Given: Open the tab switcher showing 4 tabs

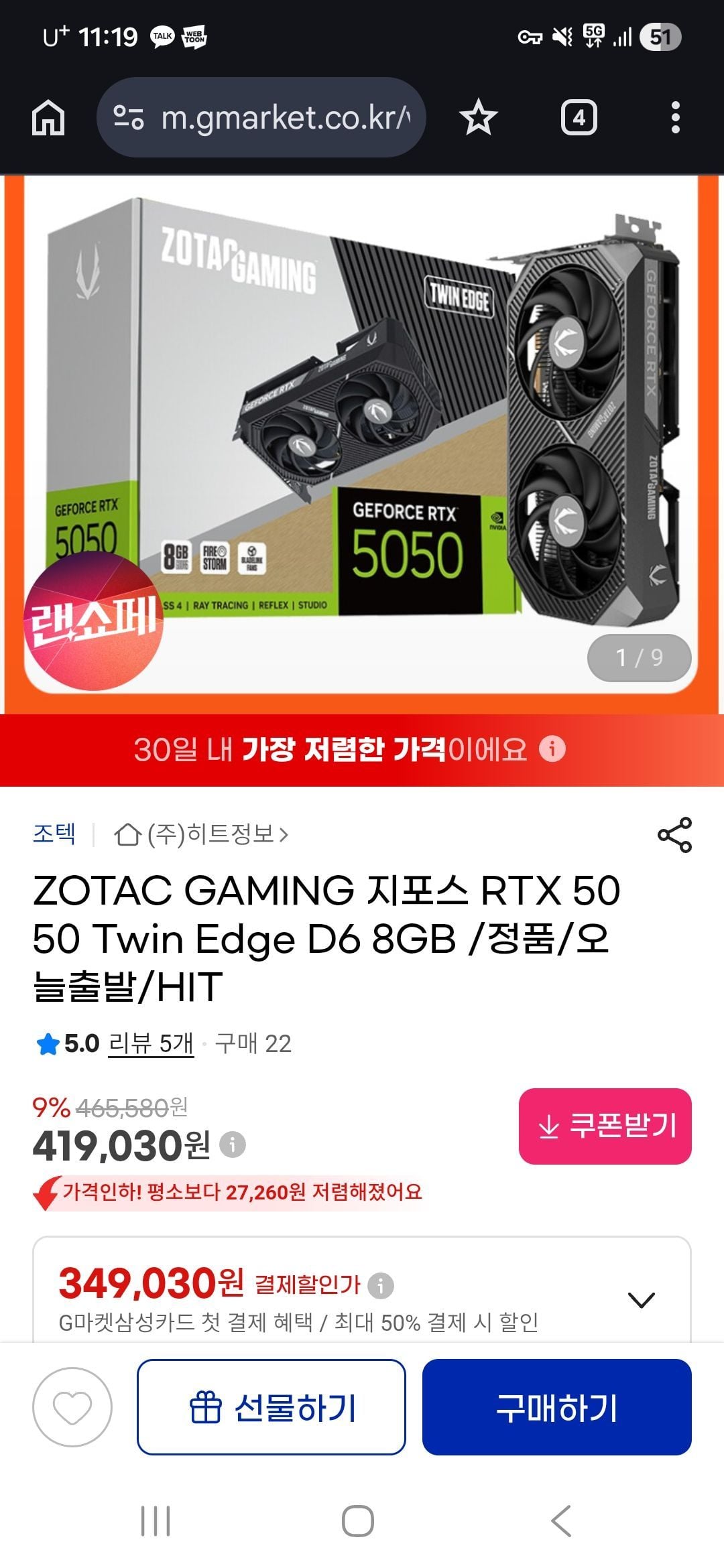Looking at the screenshot, I should pos(579,118).
